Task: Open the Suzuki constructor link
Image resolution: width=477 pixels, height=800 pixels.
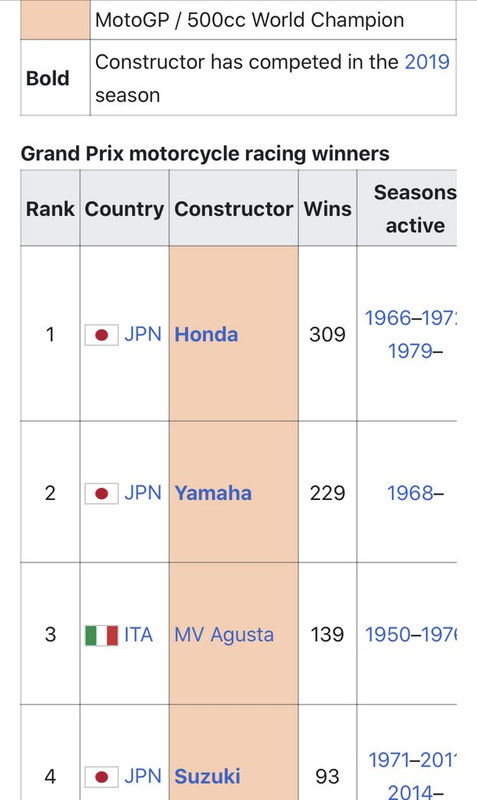Action: 207,777
